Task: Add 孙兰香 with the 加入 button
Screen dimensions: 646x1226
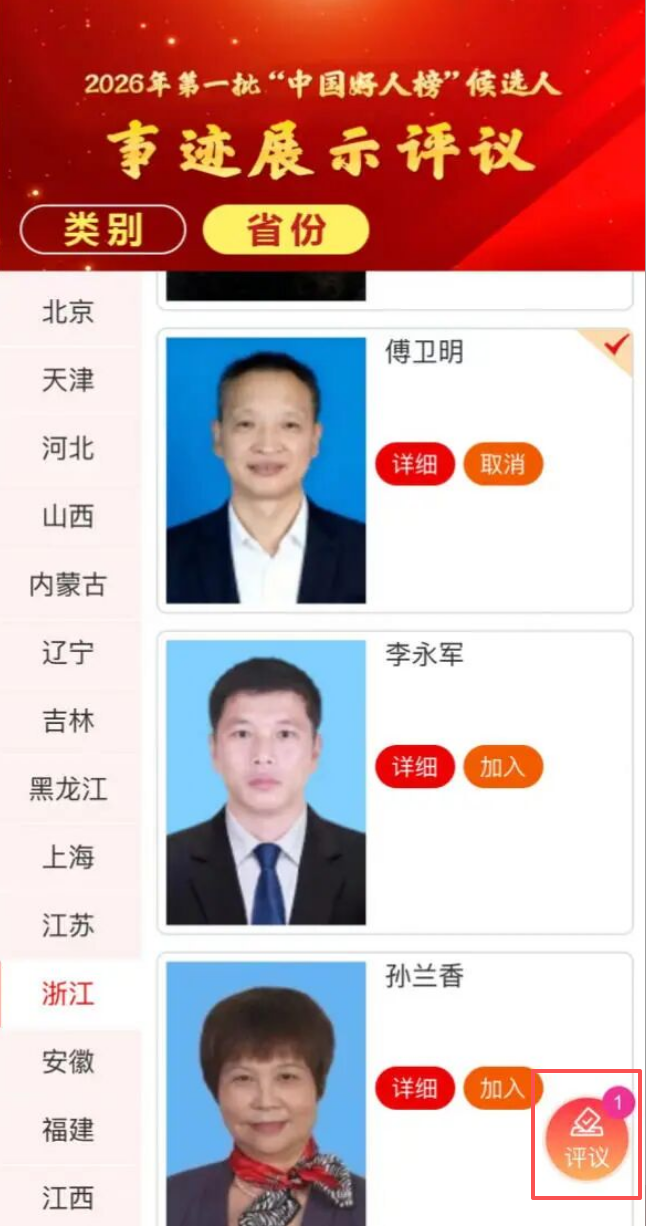Action: (x=502, y=1088)
